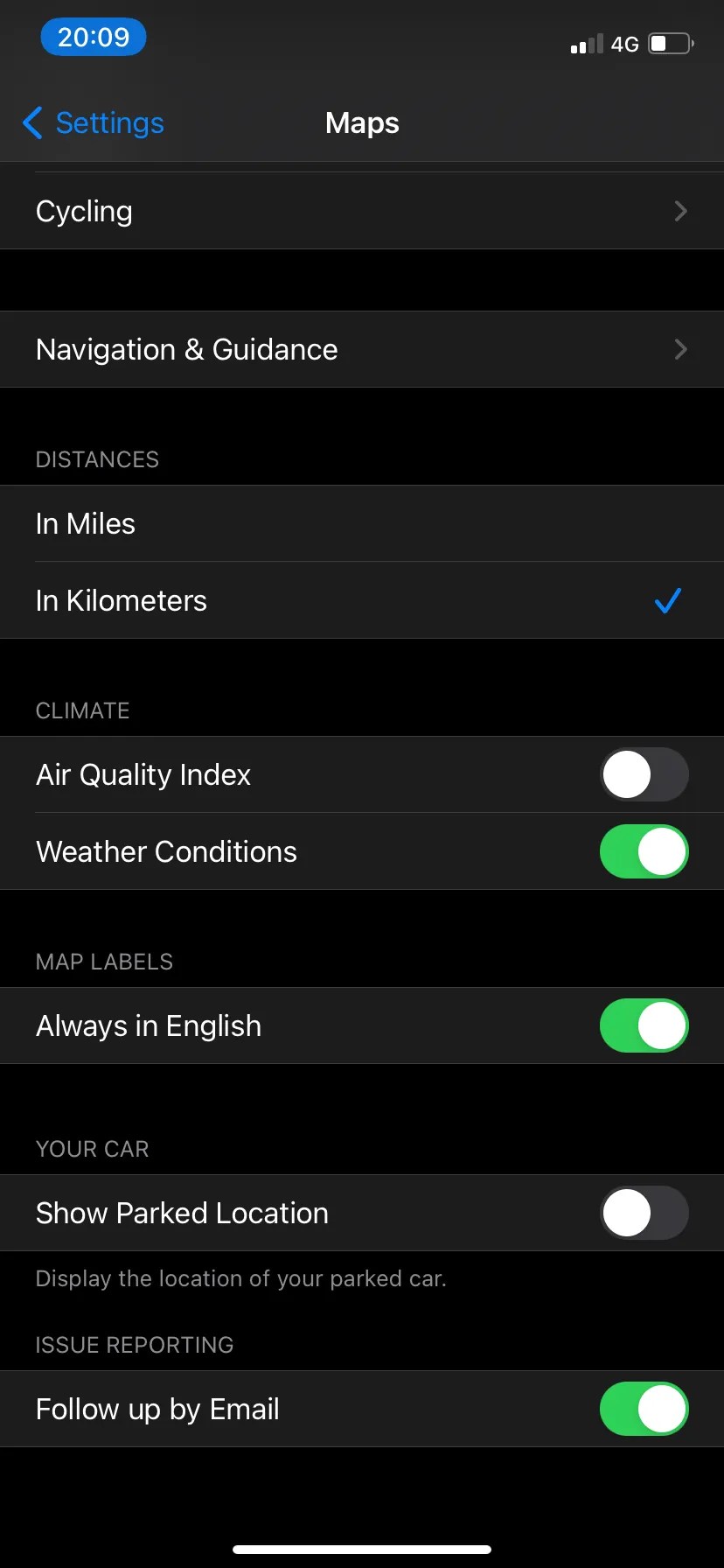Tap the home indicator bar
The height and width of the screenshot is (1568, 724).
point(362,1549)
